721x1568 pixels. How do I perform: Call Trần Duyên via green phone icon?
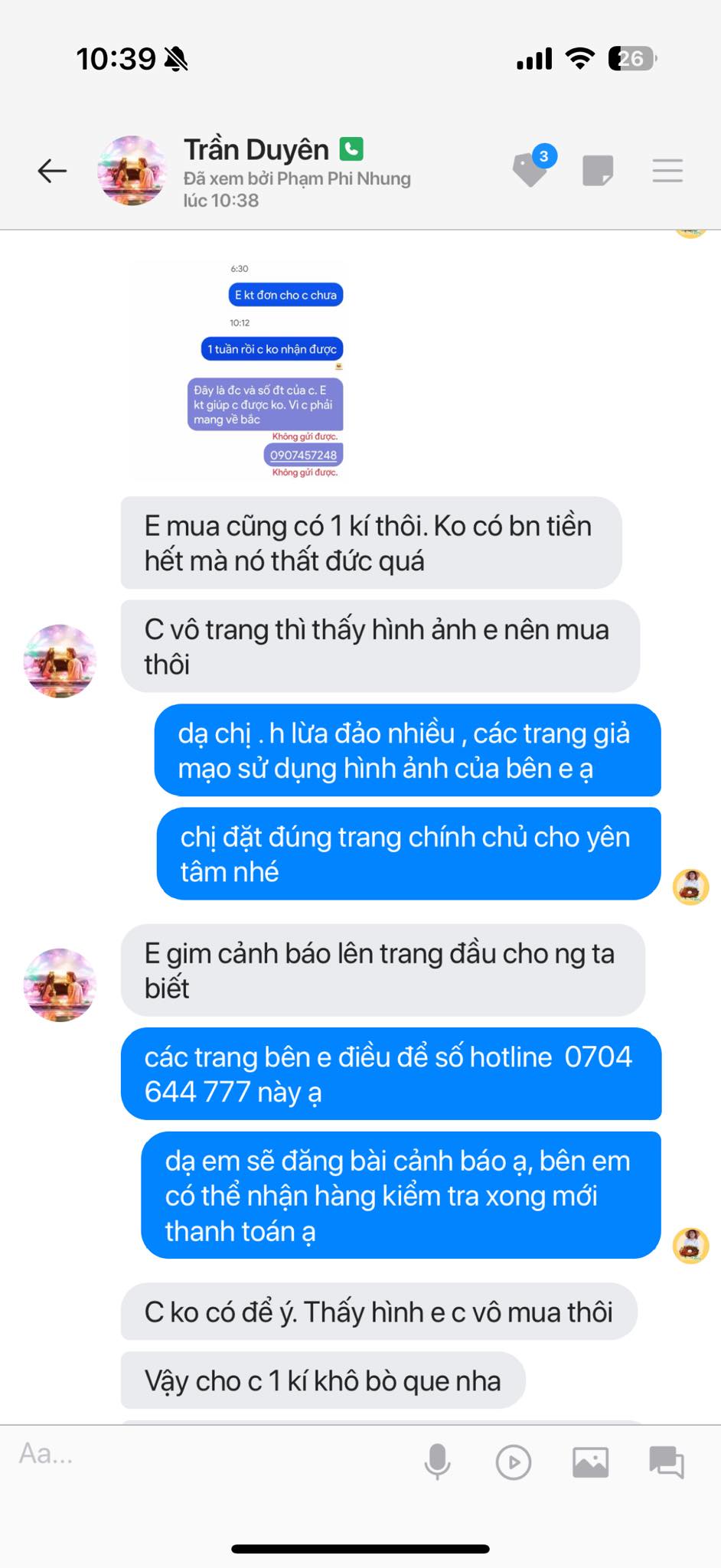pyautogui.click(x=351, y=149)
